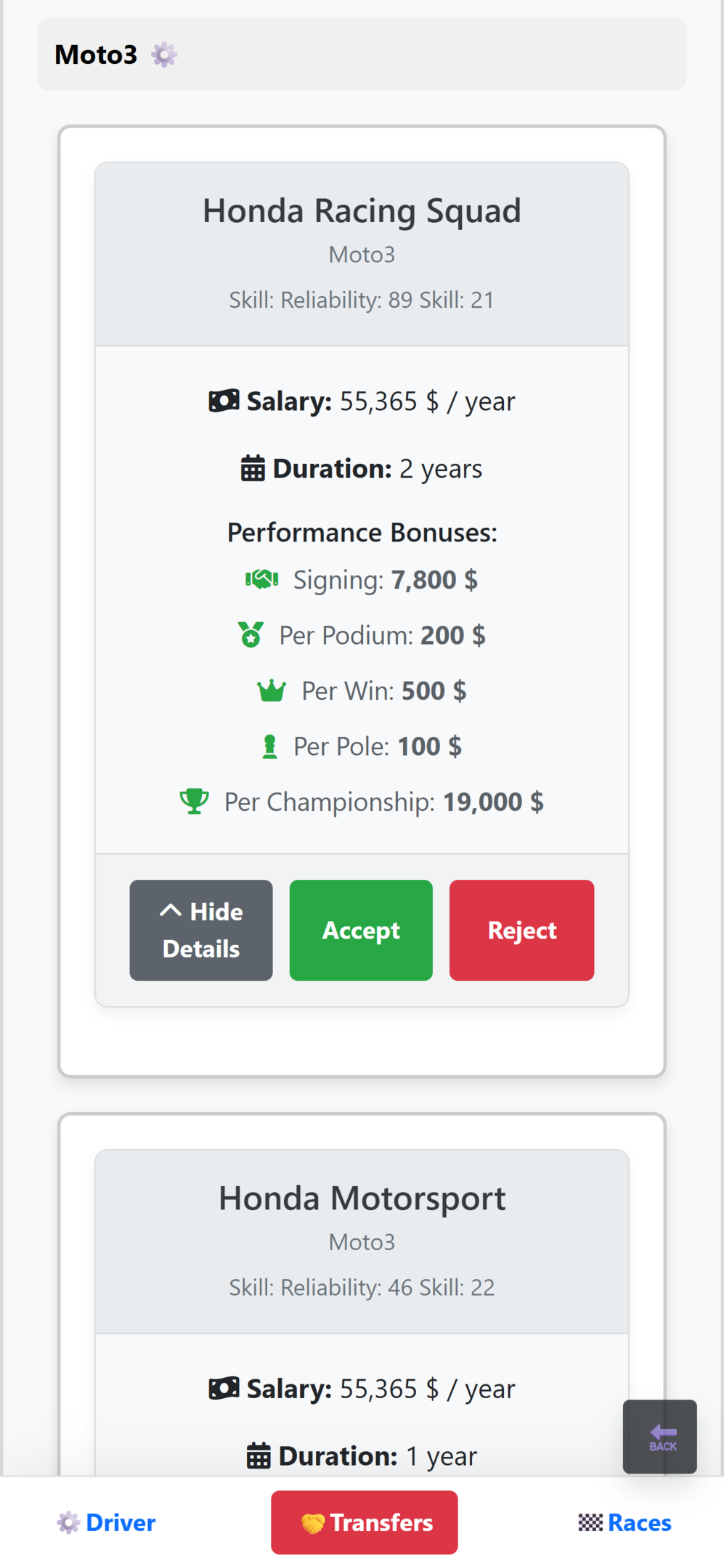
Task: Switch to the Driver tab
Action: (107, 1522)
